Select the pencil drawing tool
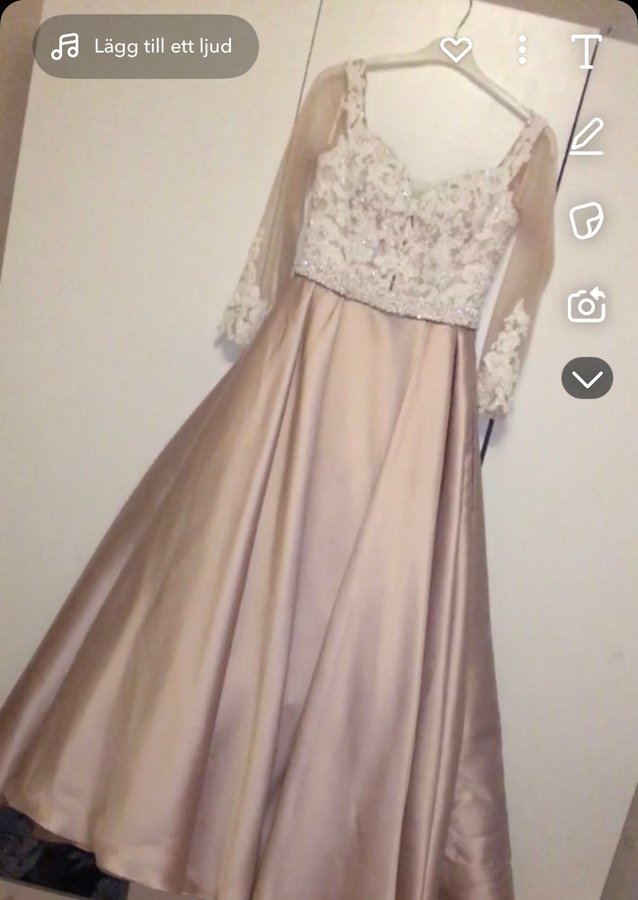638x900 pixels. (587, 136)
